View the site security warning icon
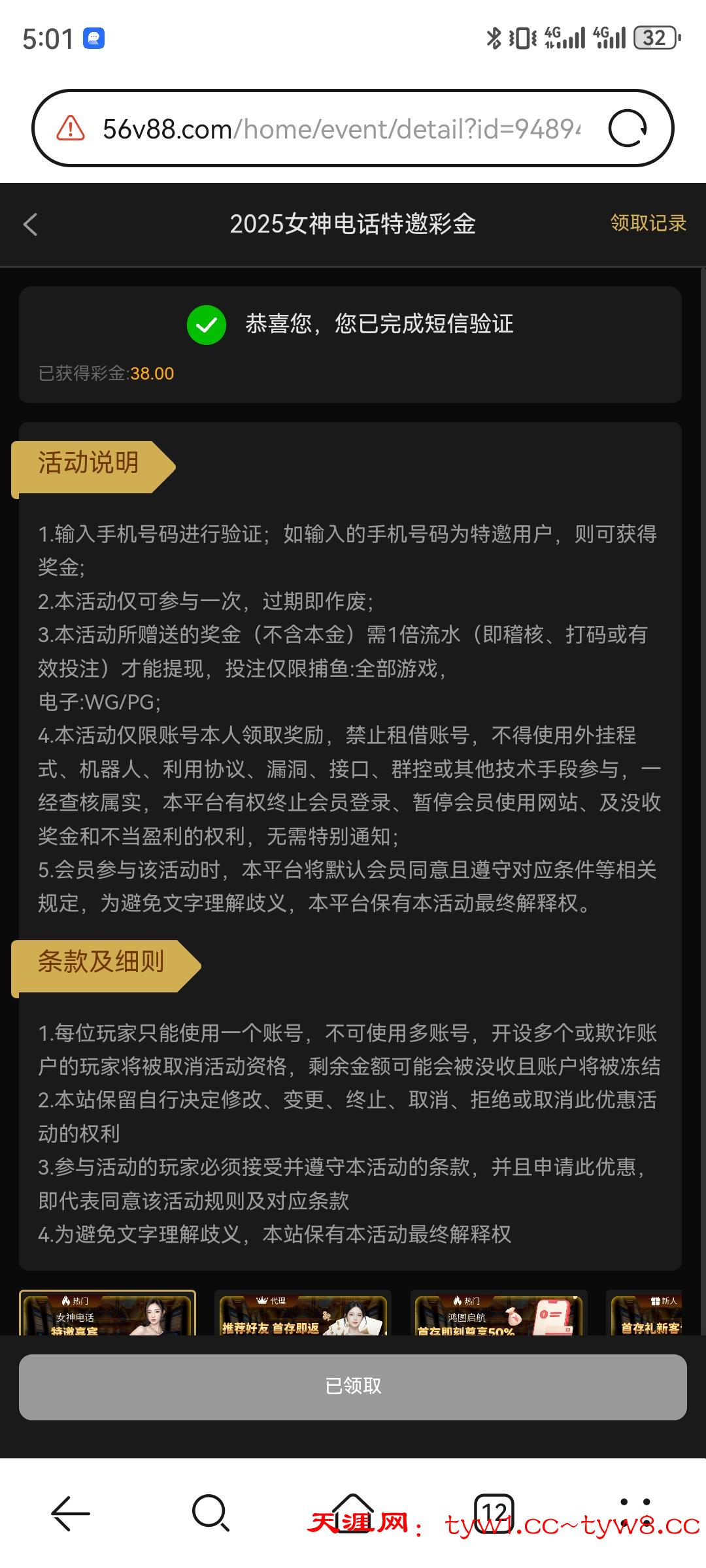706x1568 pixels. click(71, 129)
